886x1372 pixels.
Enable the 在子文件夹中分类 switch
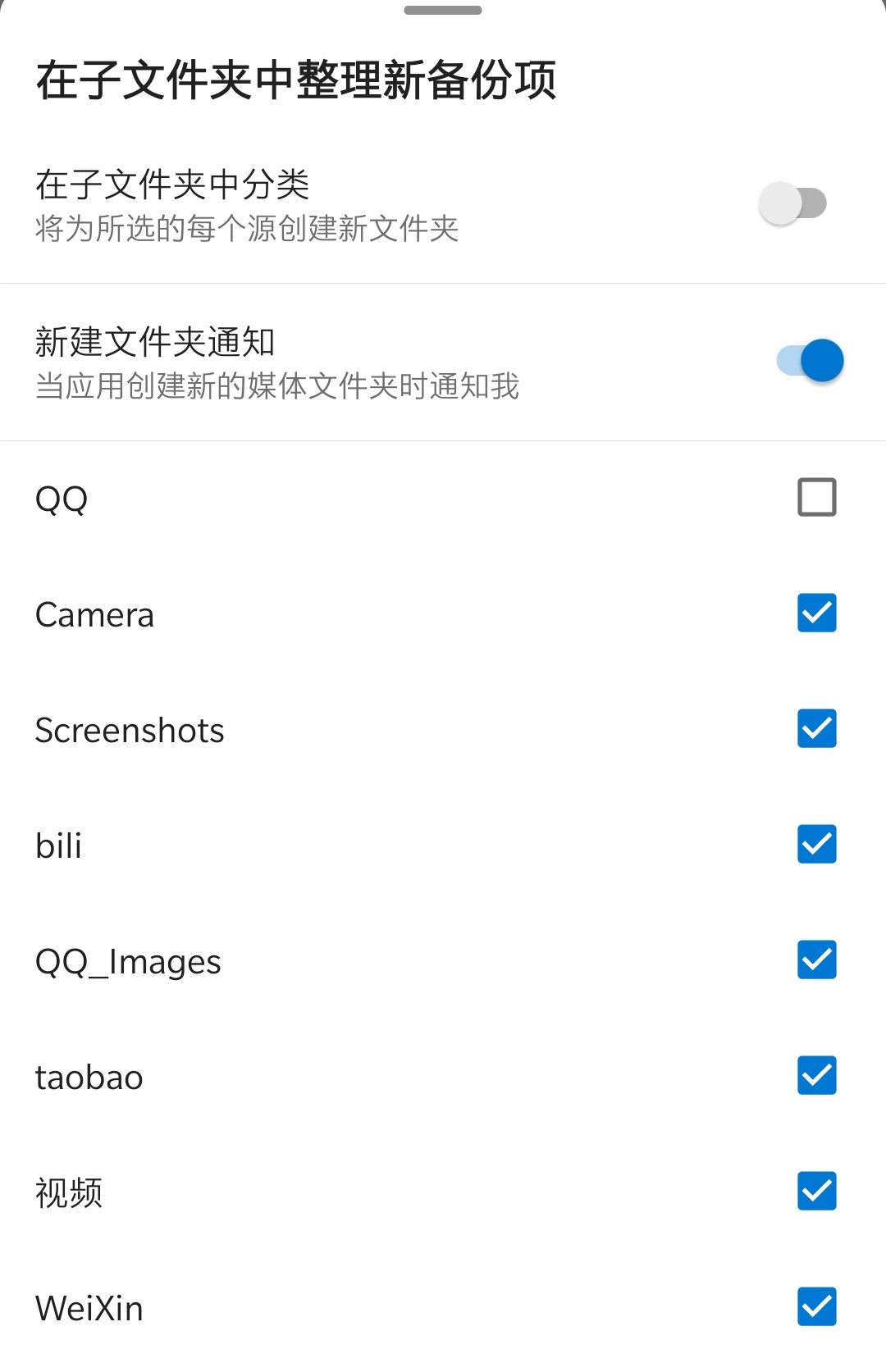(x=792, y=203)
